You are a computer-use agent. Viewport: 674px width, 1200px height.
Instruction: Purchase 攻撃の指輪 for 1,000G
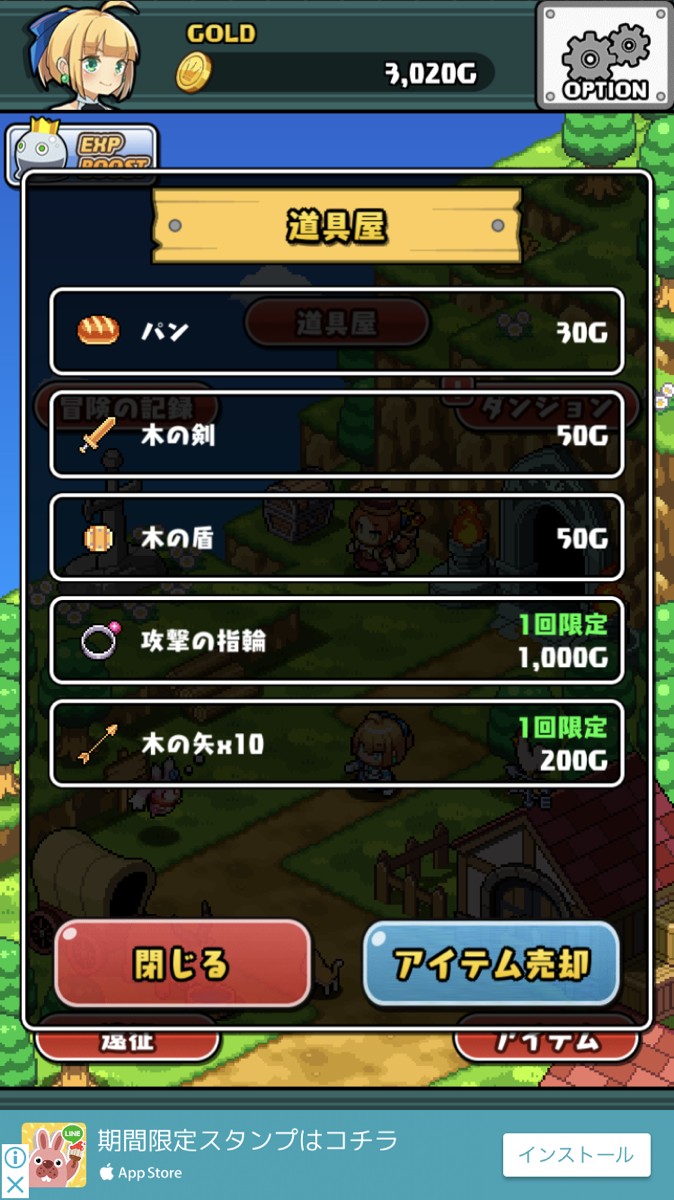(337, 640)
